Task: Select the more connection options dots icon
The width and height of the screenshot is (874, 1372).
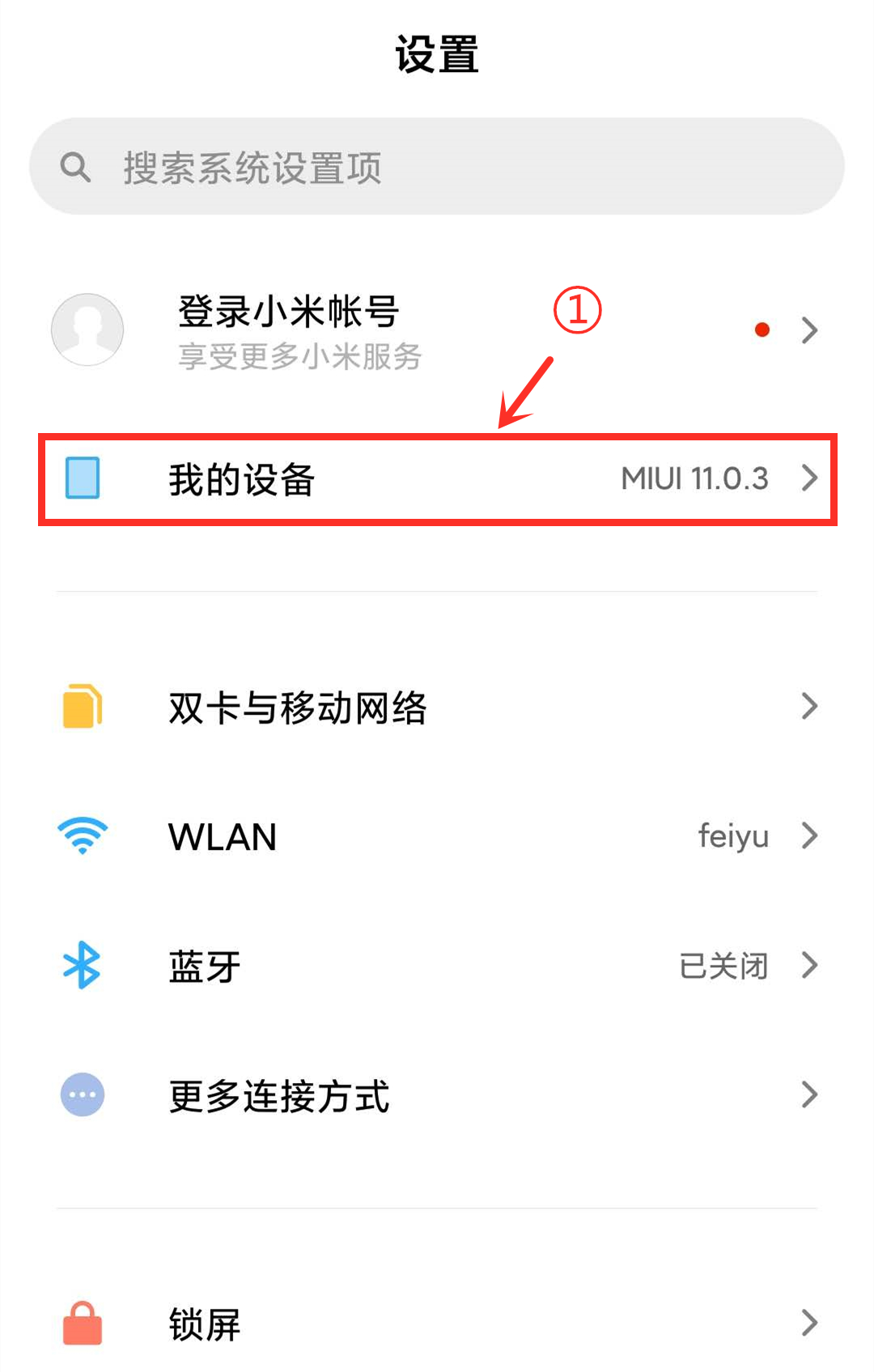Action: [x=82, y=1094]
